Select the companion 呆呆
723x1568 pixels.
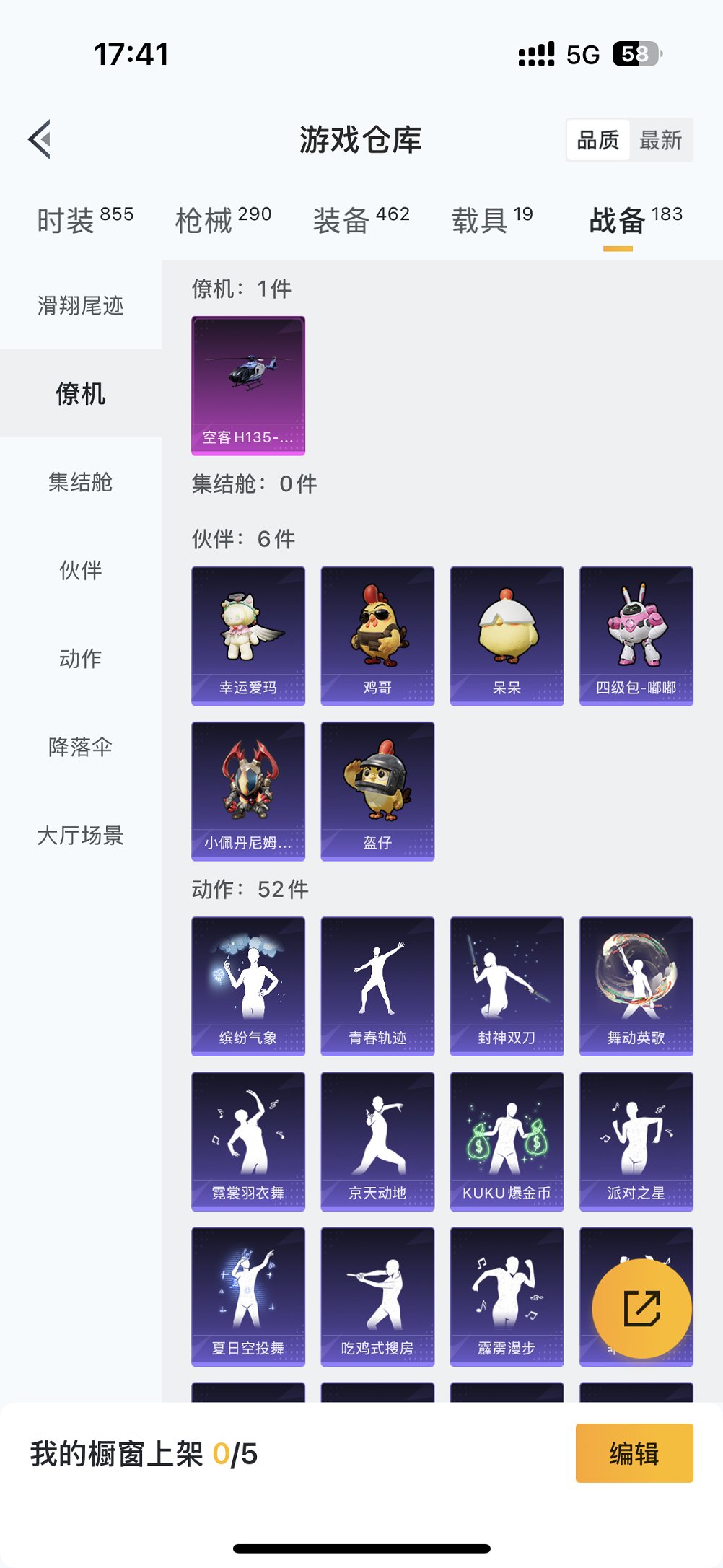pos(506,634)
